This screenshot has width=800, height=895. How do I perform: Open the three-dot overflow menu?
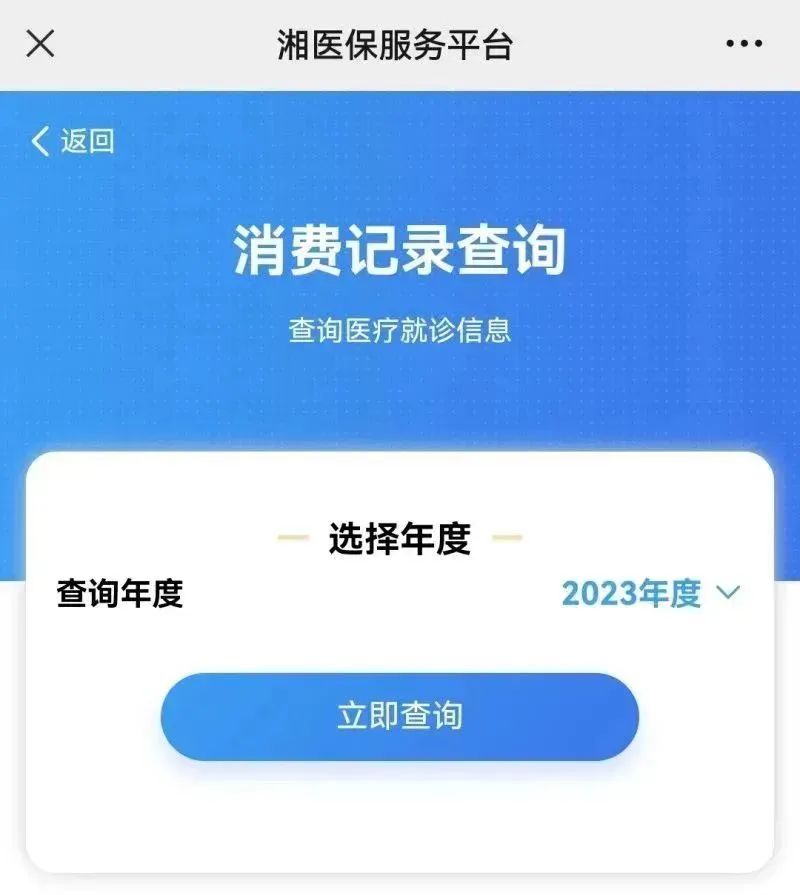tap(743, 44)
